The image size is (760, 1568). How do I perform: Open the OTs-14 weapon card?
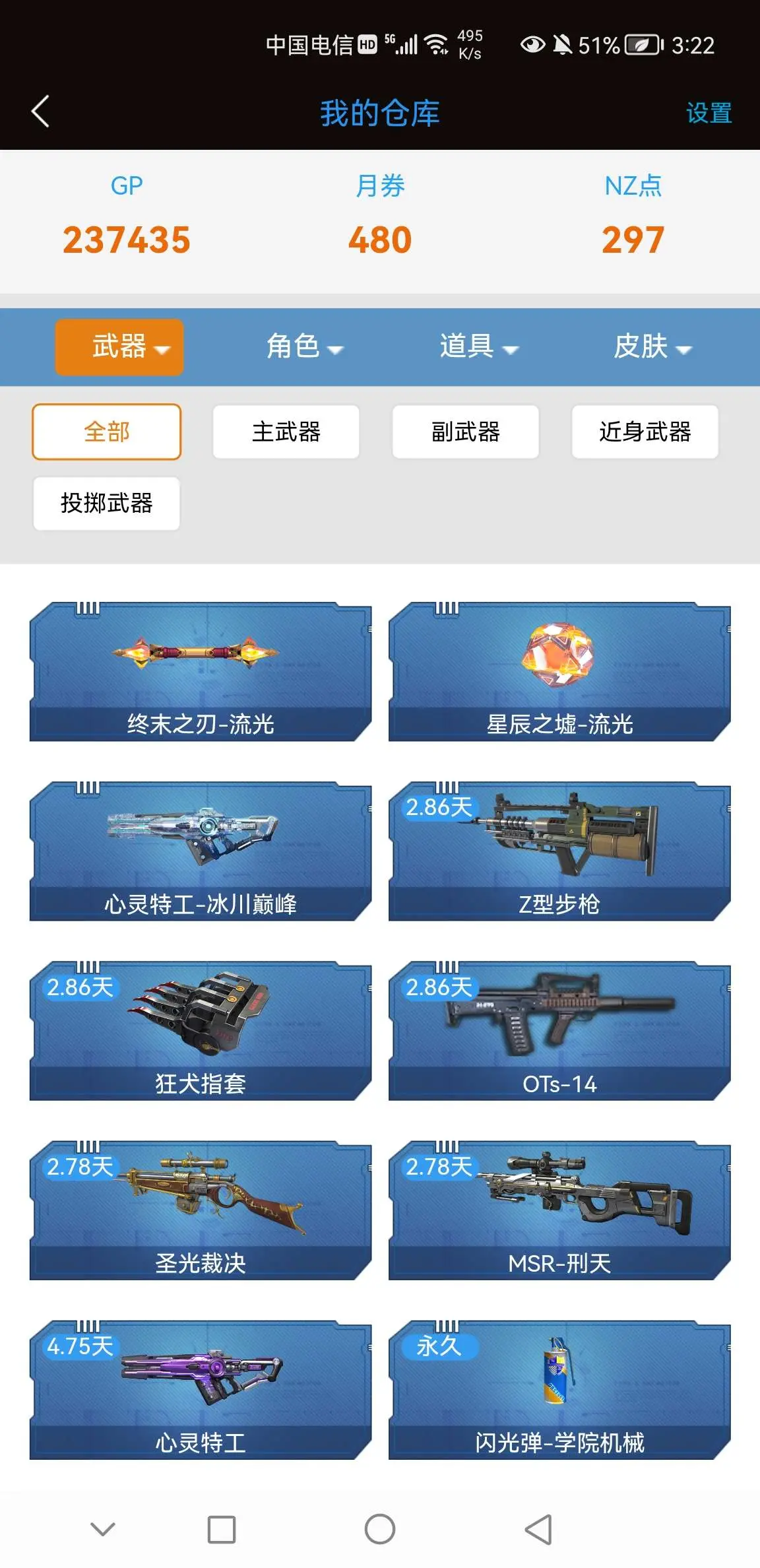[x=559, y=1030]
